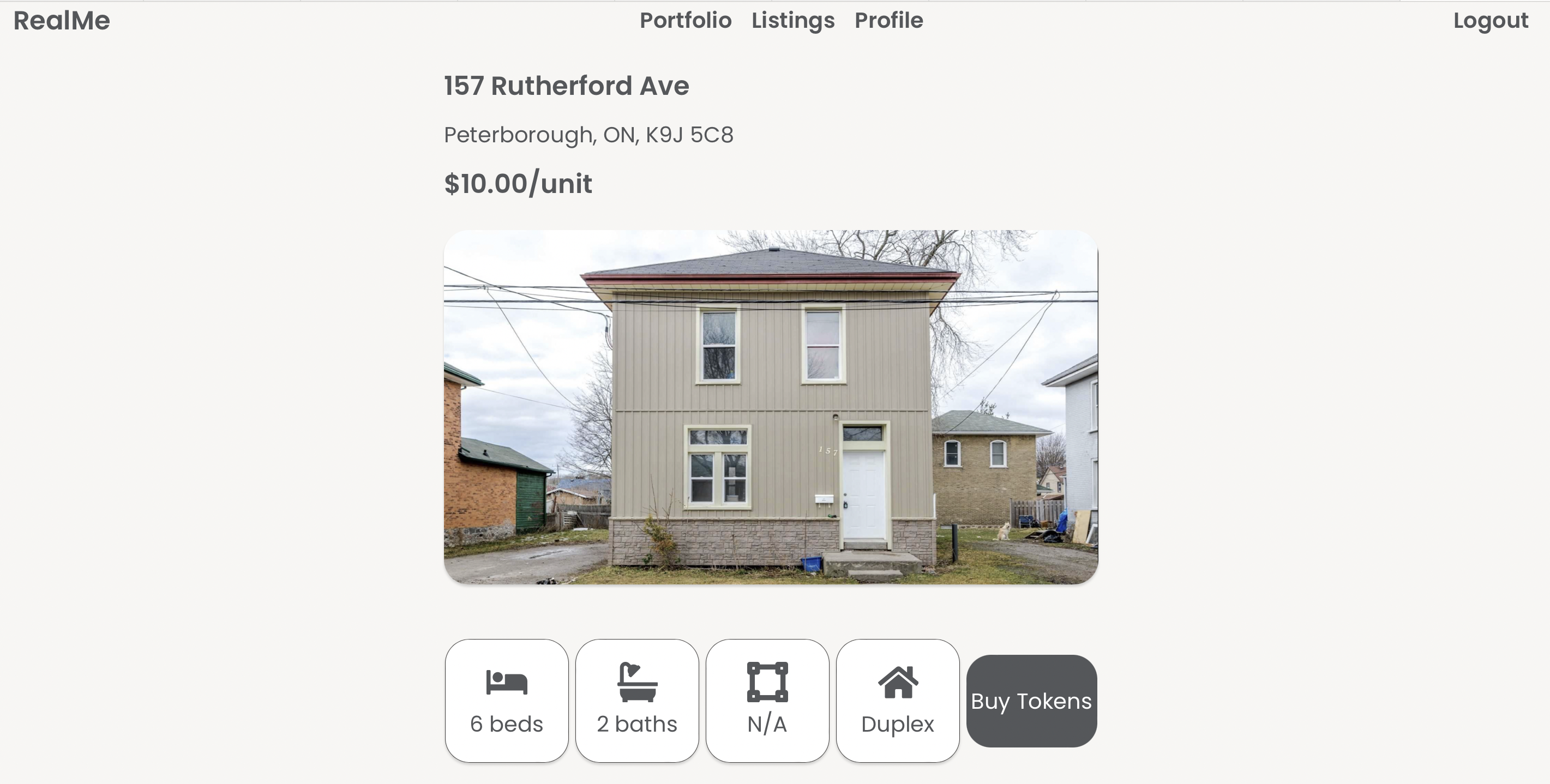Buy Tokens for this property
1550x784 pixels.
(x=1031, y=701)
